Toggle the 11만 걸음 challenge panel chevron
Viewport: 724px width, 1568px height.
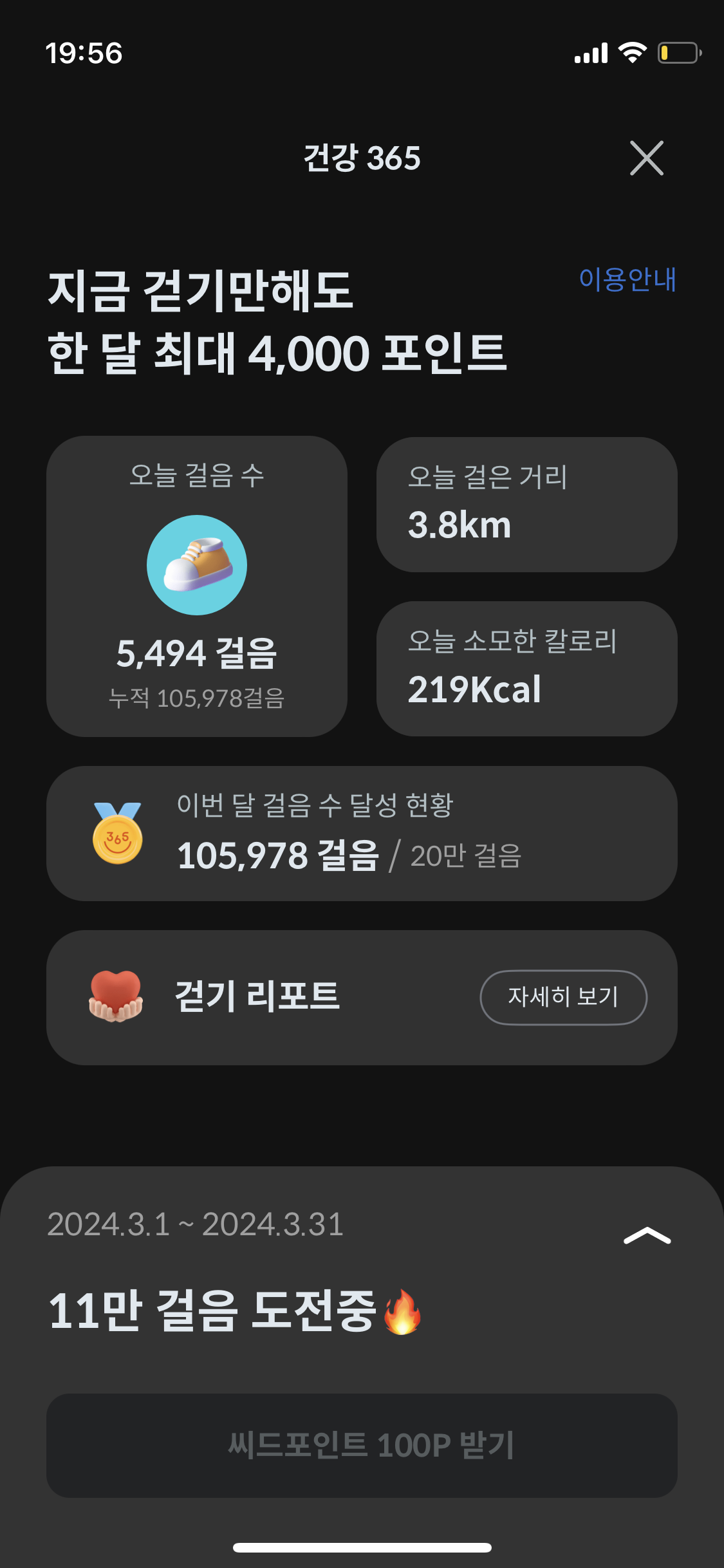tap(647, 1236)
